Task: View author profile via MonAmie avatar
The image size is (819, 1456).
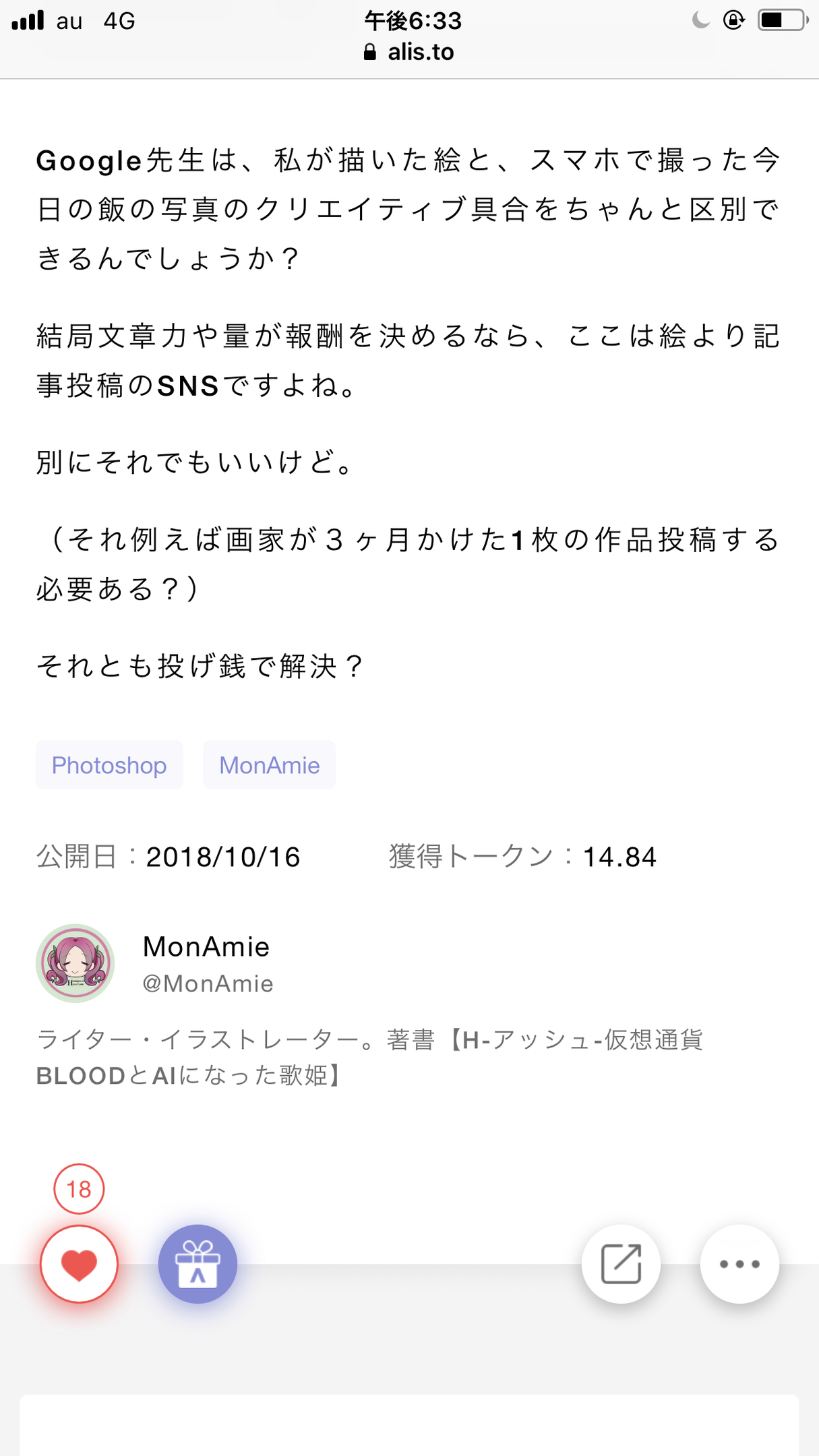Action: 75,963
